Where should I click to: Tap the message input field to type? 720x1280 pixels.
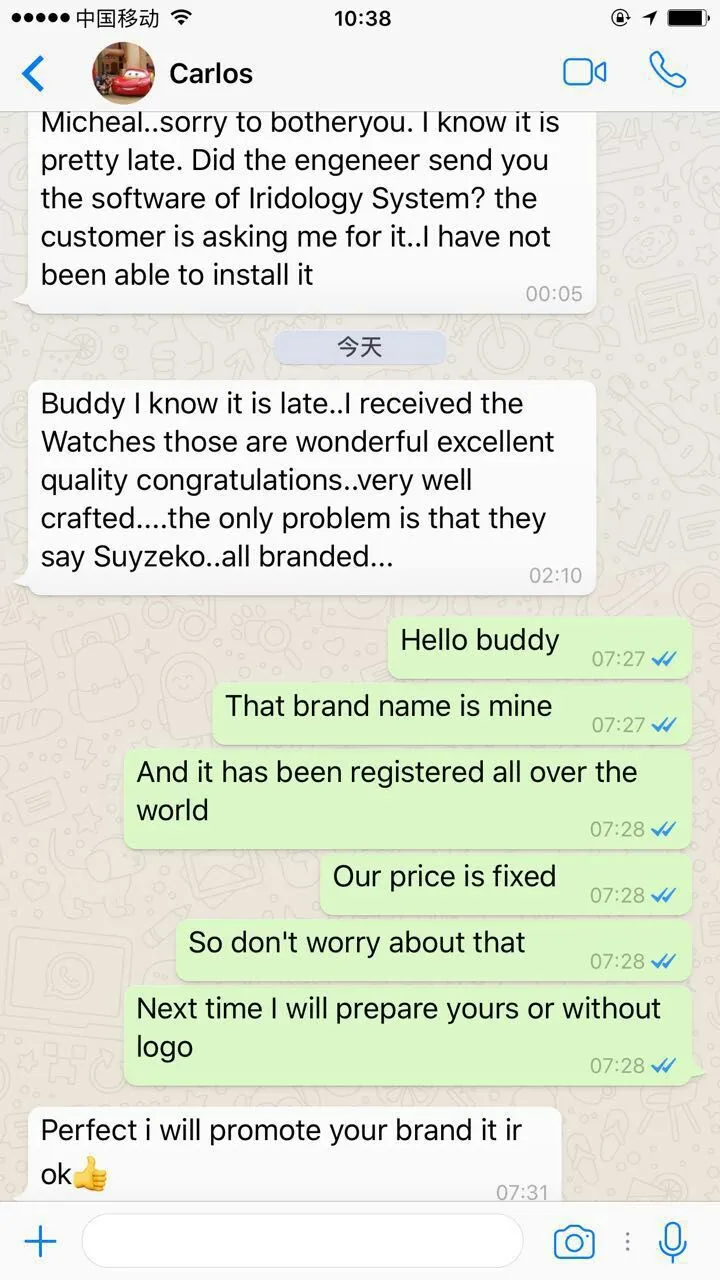tap(300, 1240)
